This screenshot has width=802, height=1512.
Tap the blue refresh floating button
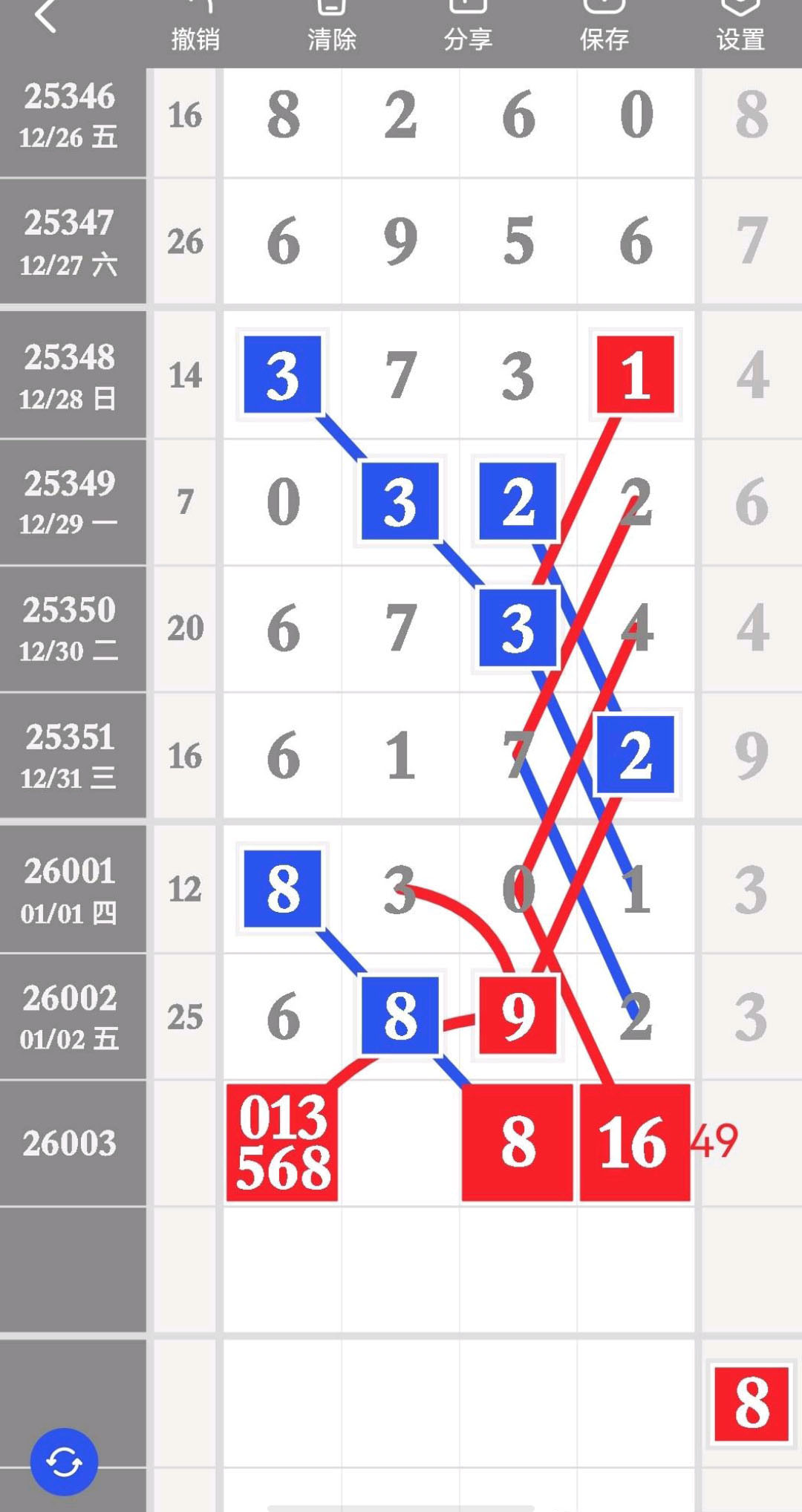pos(64,1462)
